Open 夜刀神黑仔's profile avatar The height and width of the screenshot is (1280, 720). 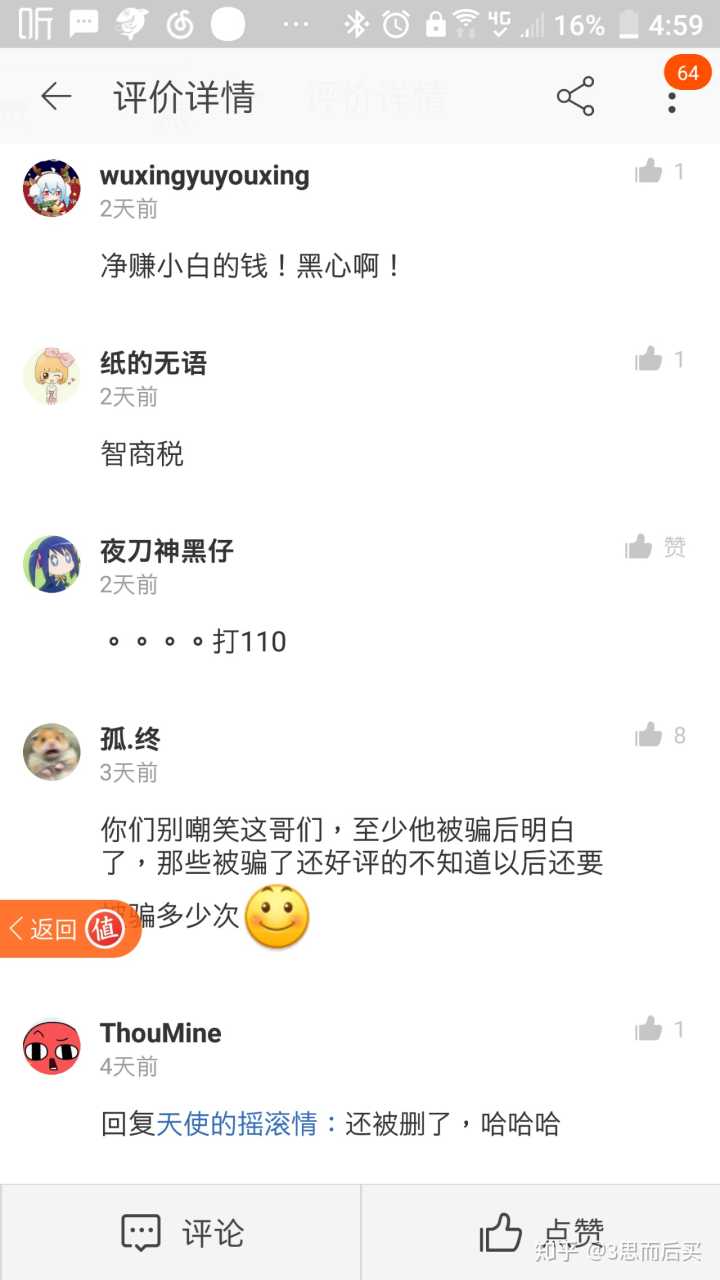click(x=52, y=563)
